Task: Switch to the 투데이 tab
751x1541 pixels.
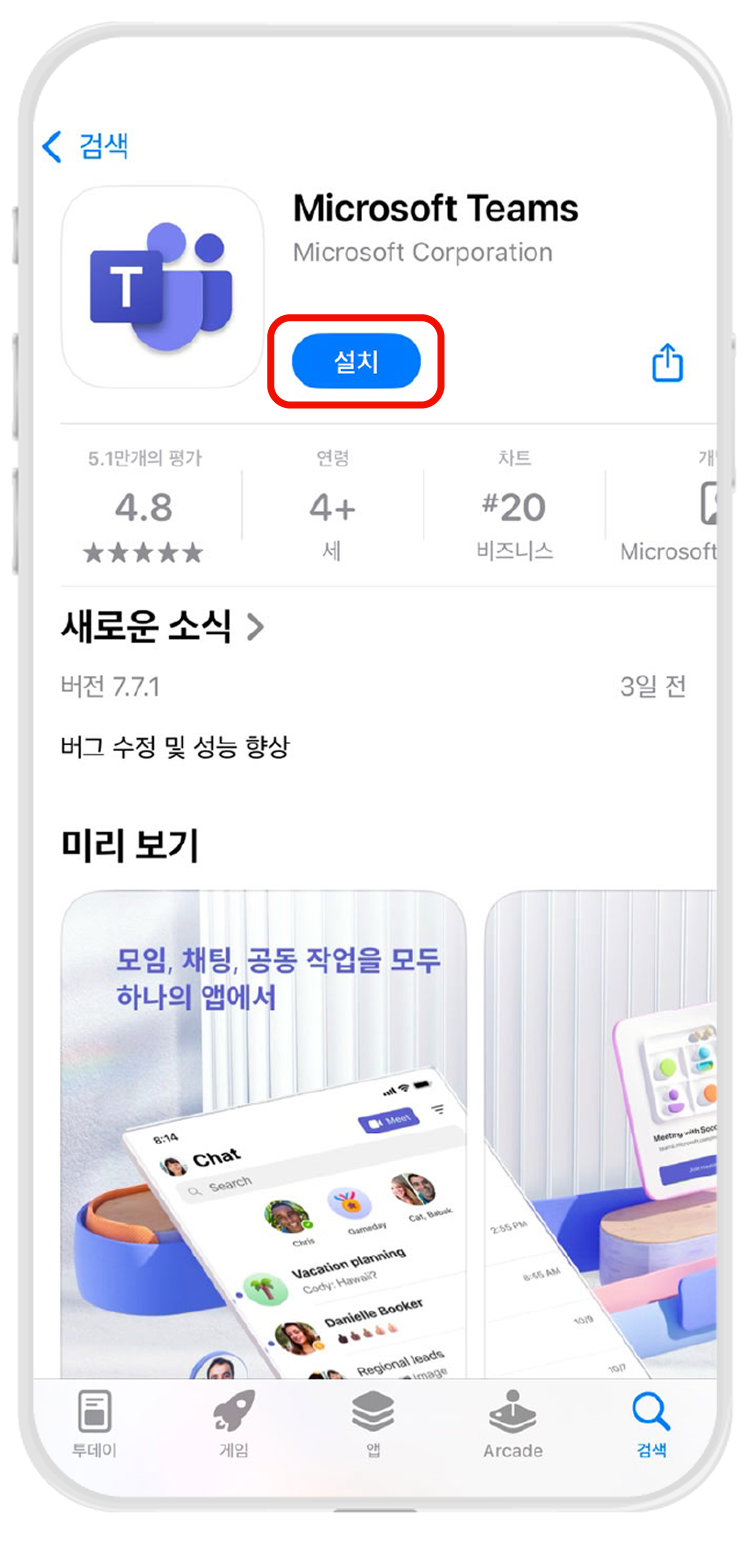Action: pyautogui.click(x=95, y=1424)
